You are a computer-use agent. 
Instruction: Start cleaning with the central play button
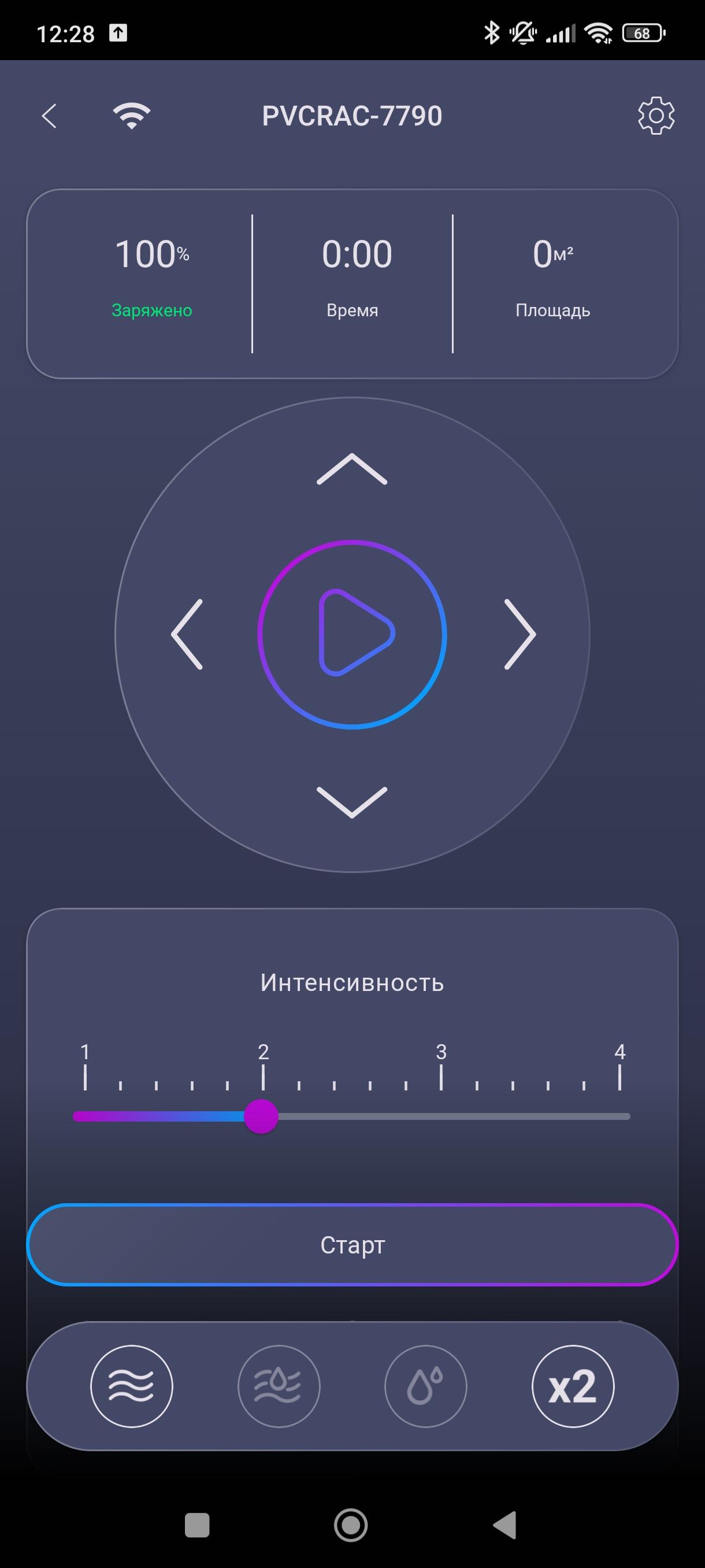click(x=352, y=634)
